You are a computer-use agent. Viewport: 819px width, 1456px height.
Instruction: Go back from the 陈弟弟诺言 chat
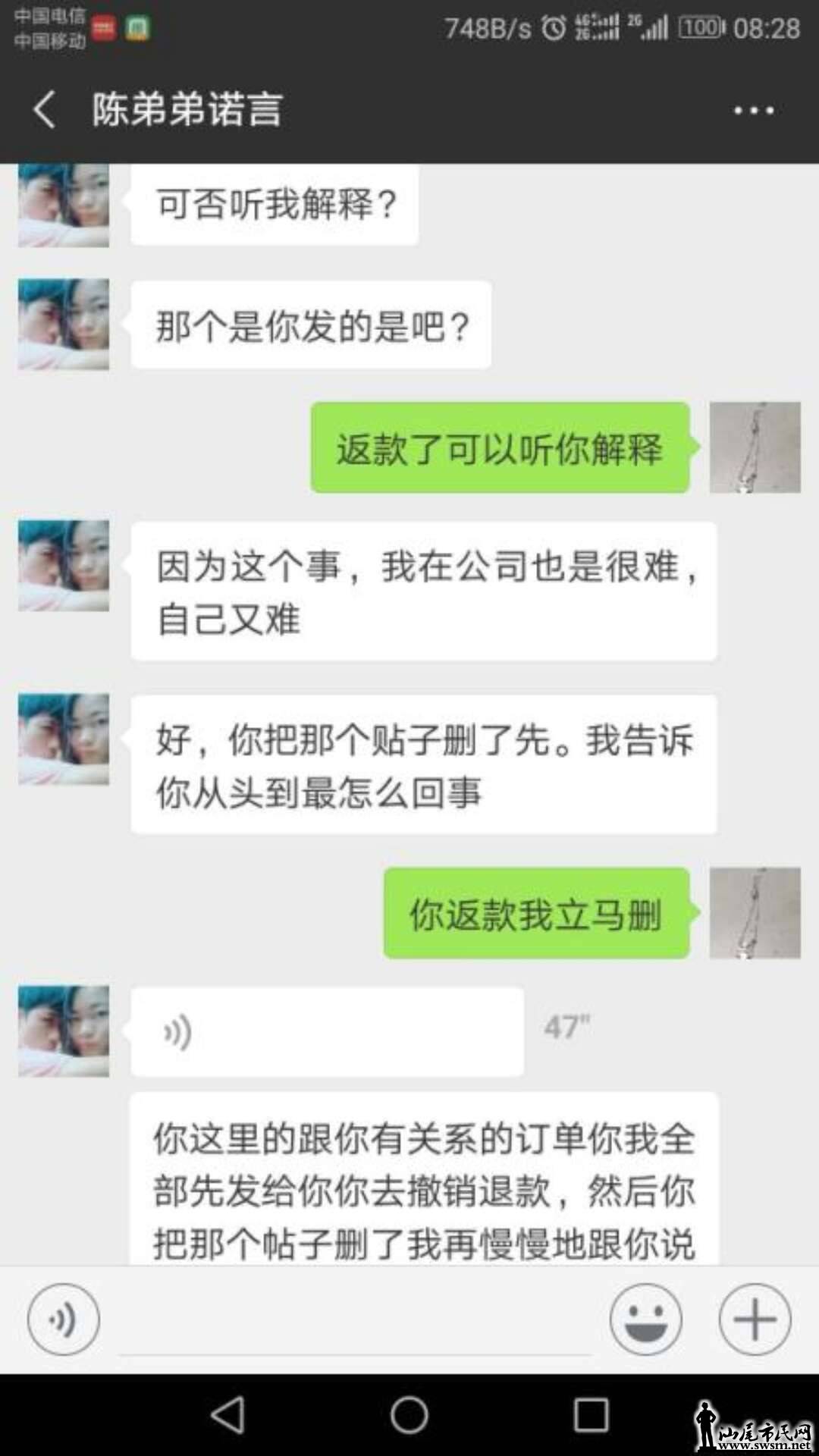[44, 110]
